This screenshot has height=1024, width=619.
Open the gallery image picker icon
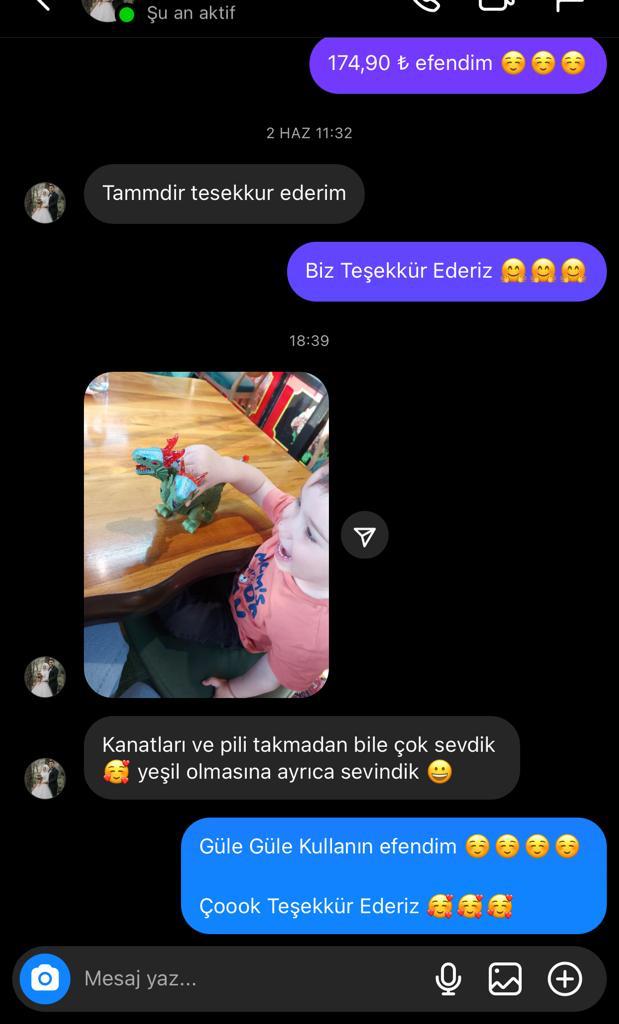505,978
